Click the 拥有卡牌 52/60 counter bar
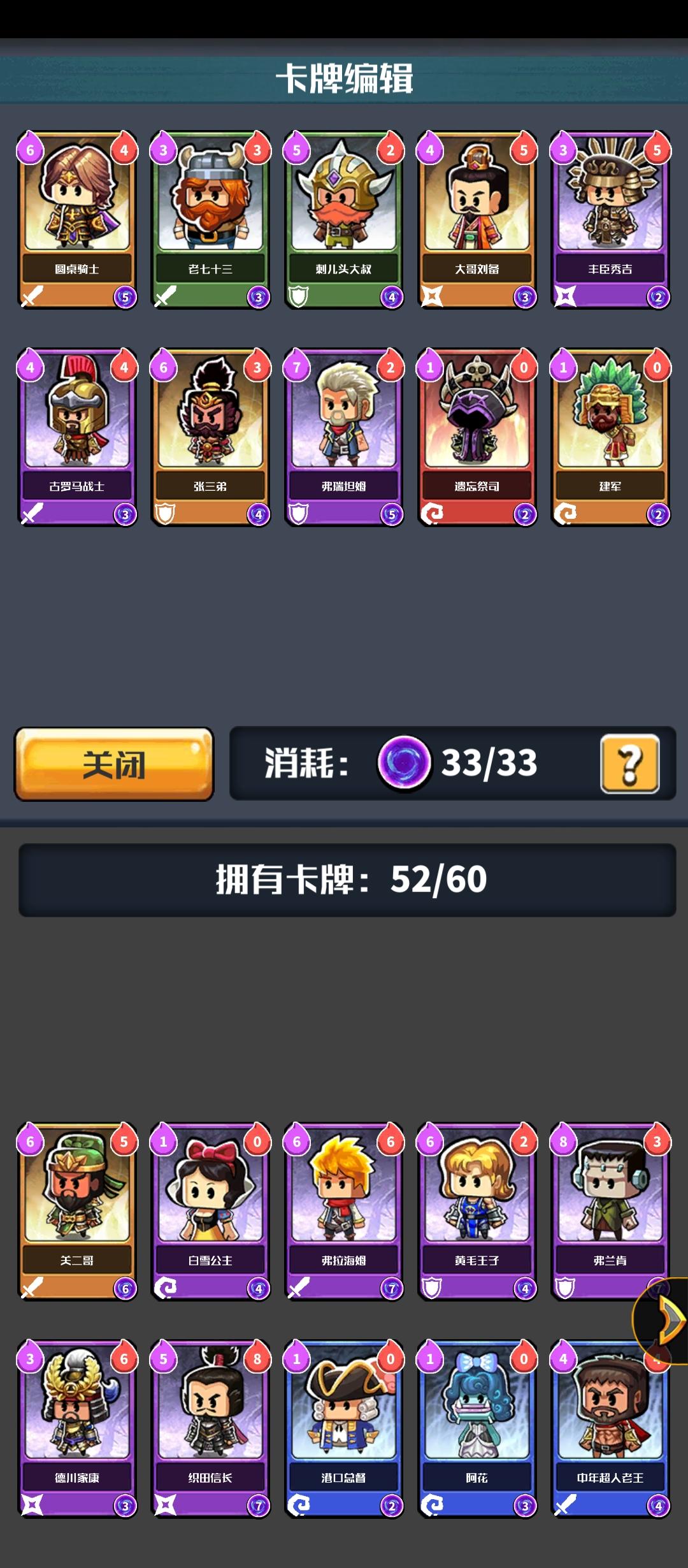The width and height of the screenshot is (688, 1568). coord(344,878)
